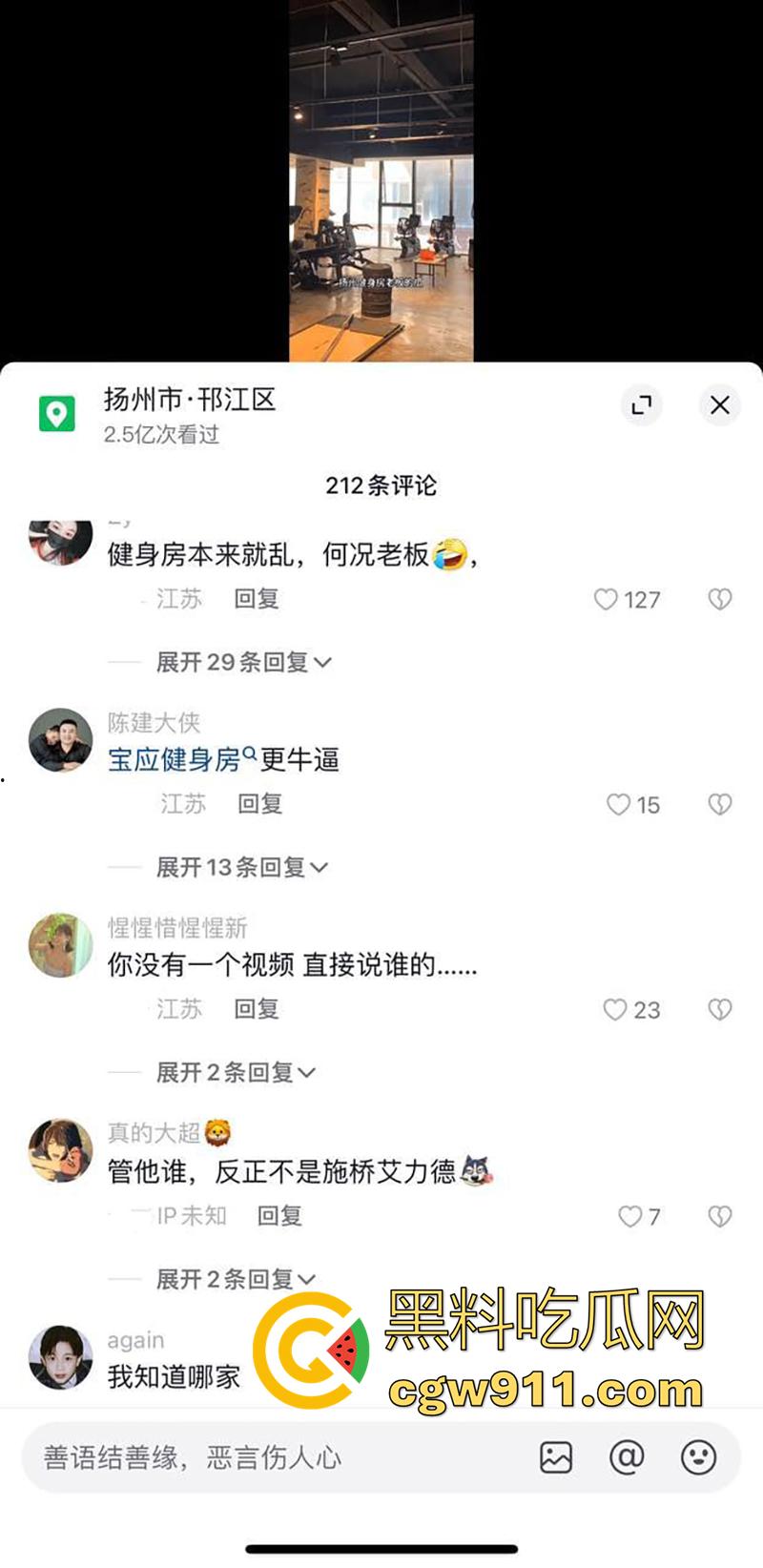763x1568 pixels.
Task: Dislike the comment 健身房本来就乱
Action: 720,599
